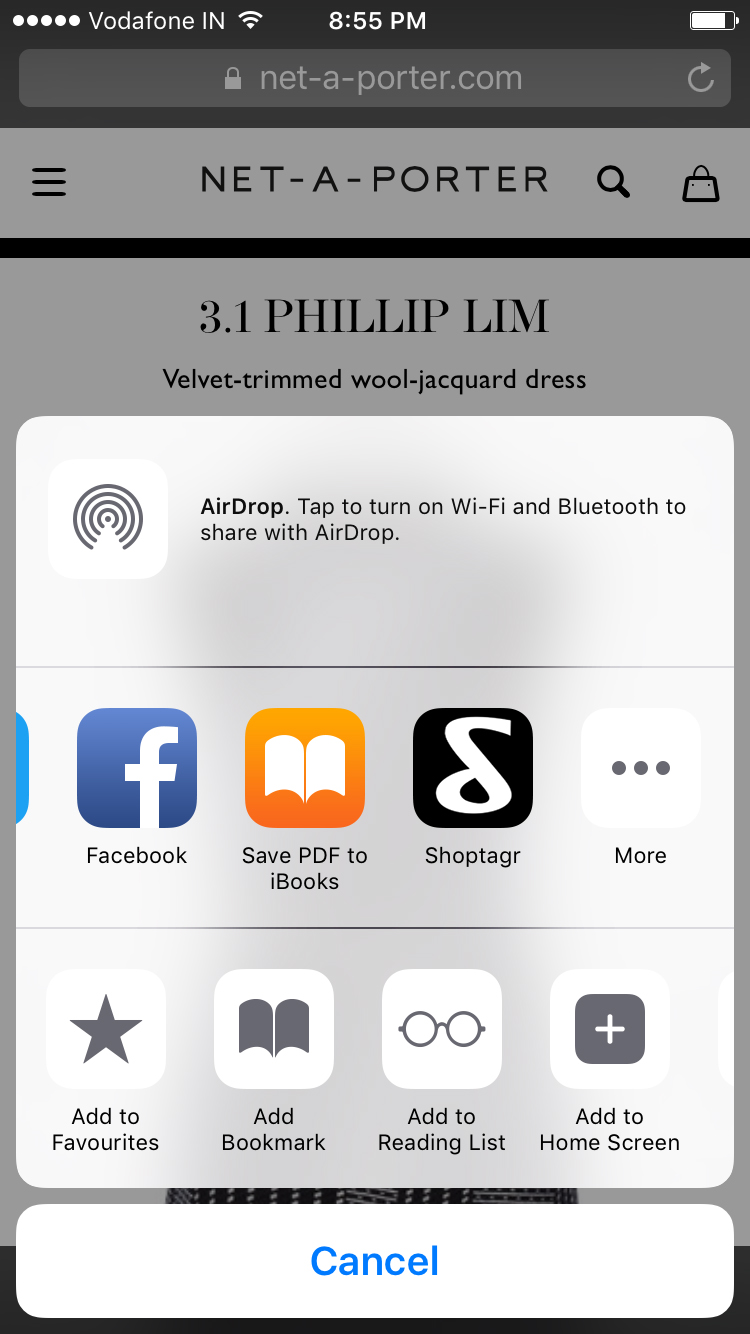The image size is (750, 1334).
Task: Cancel the share sheet
Action: pyautogui.click(x=375, y=1261)
